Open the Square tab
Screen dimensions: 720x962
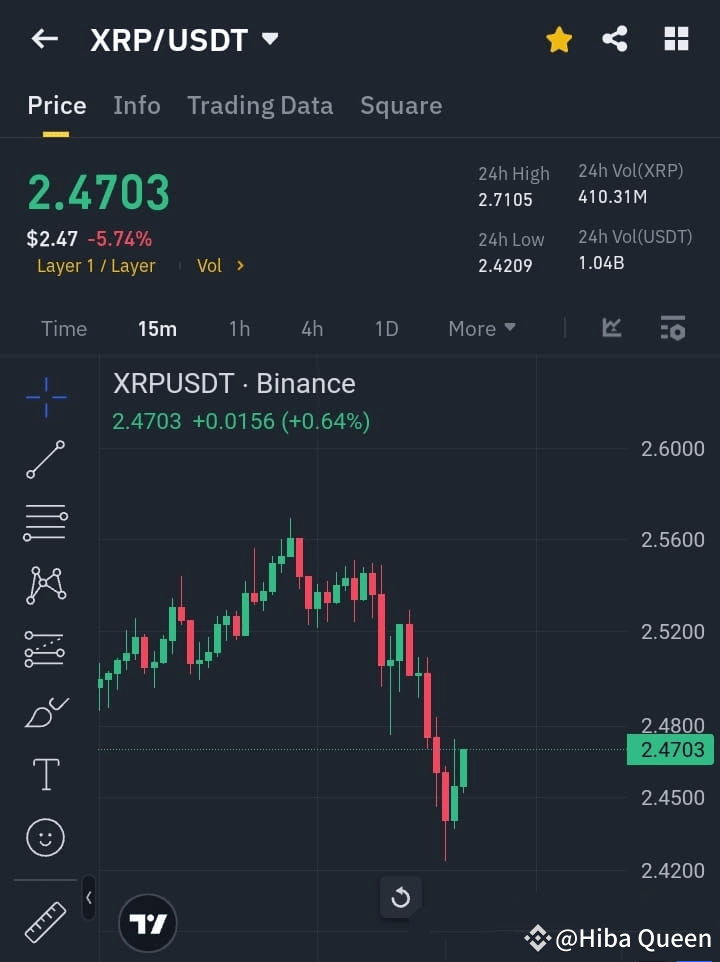tap(401, 106)
